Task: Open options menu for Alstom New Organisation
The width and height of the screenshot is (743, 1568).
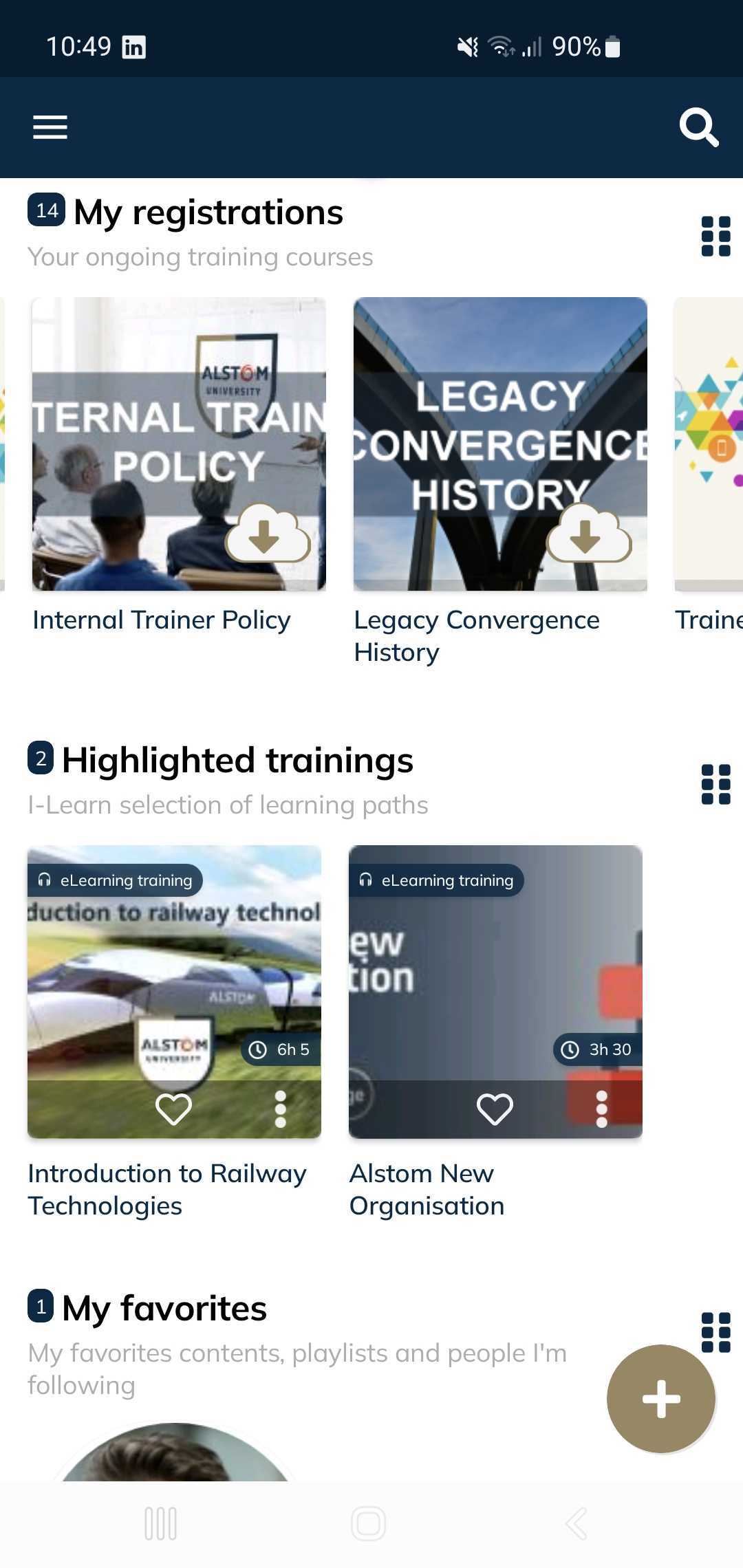Action: pyautogui.click(x=601, y=1107)
